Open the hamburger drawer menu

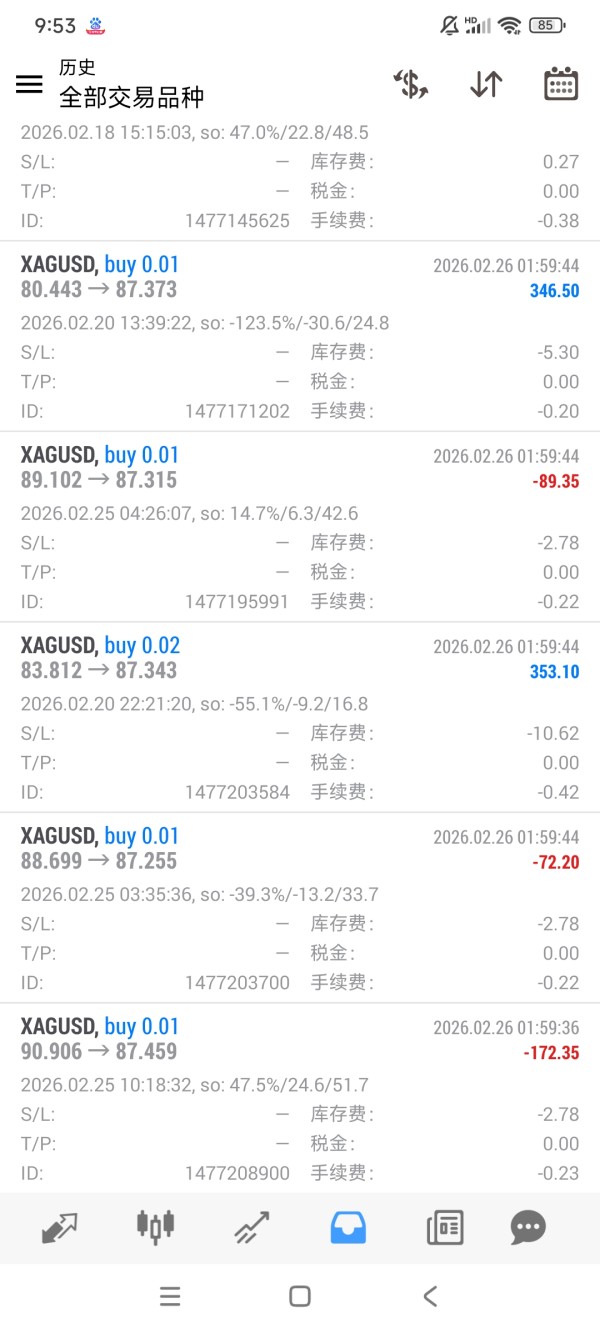click(29, 84)
